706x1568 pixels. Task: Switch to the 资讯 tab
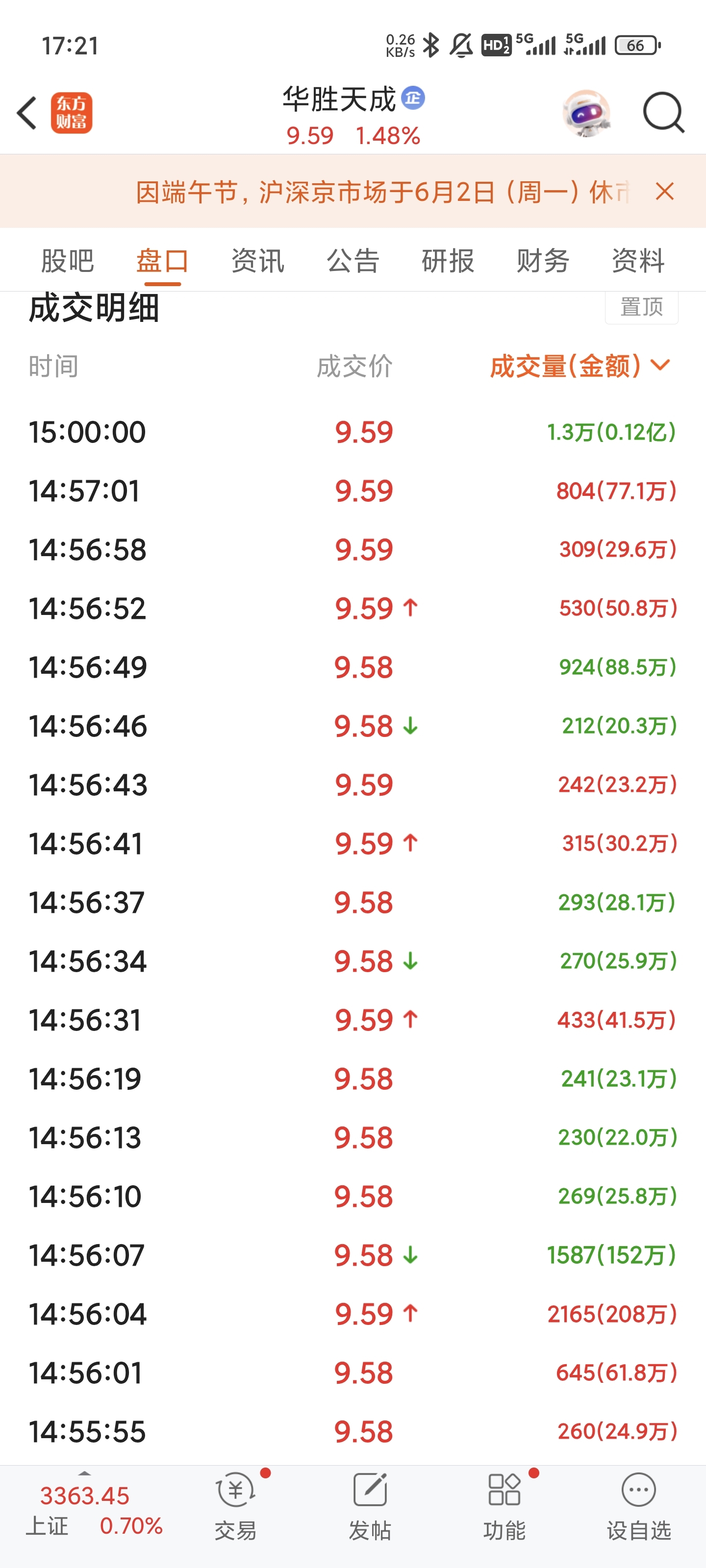(258, 261)
